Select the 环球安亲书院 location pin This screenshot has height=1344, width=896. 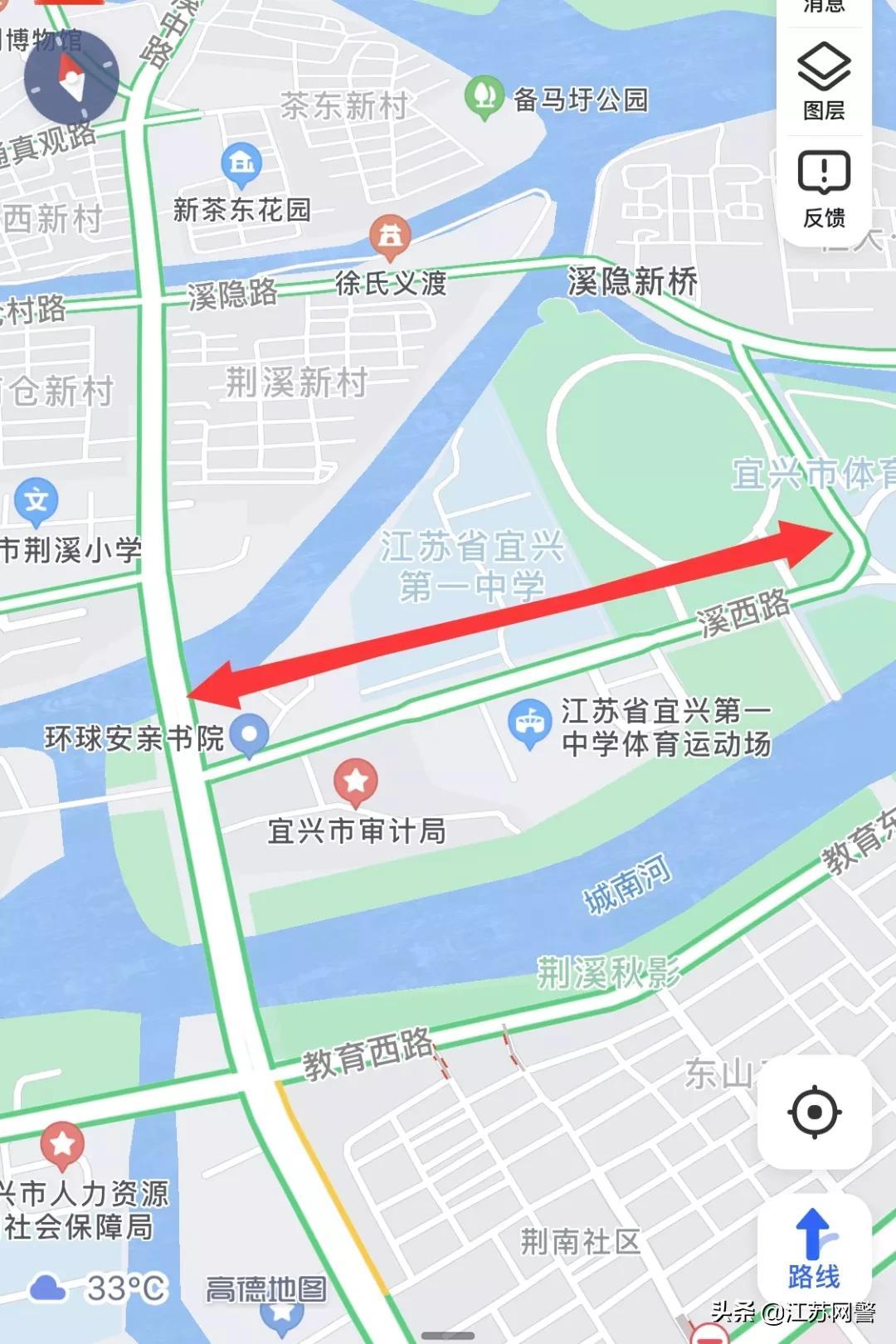(x=249, y=734)
